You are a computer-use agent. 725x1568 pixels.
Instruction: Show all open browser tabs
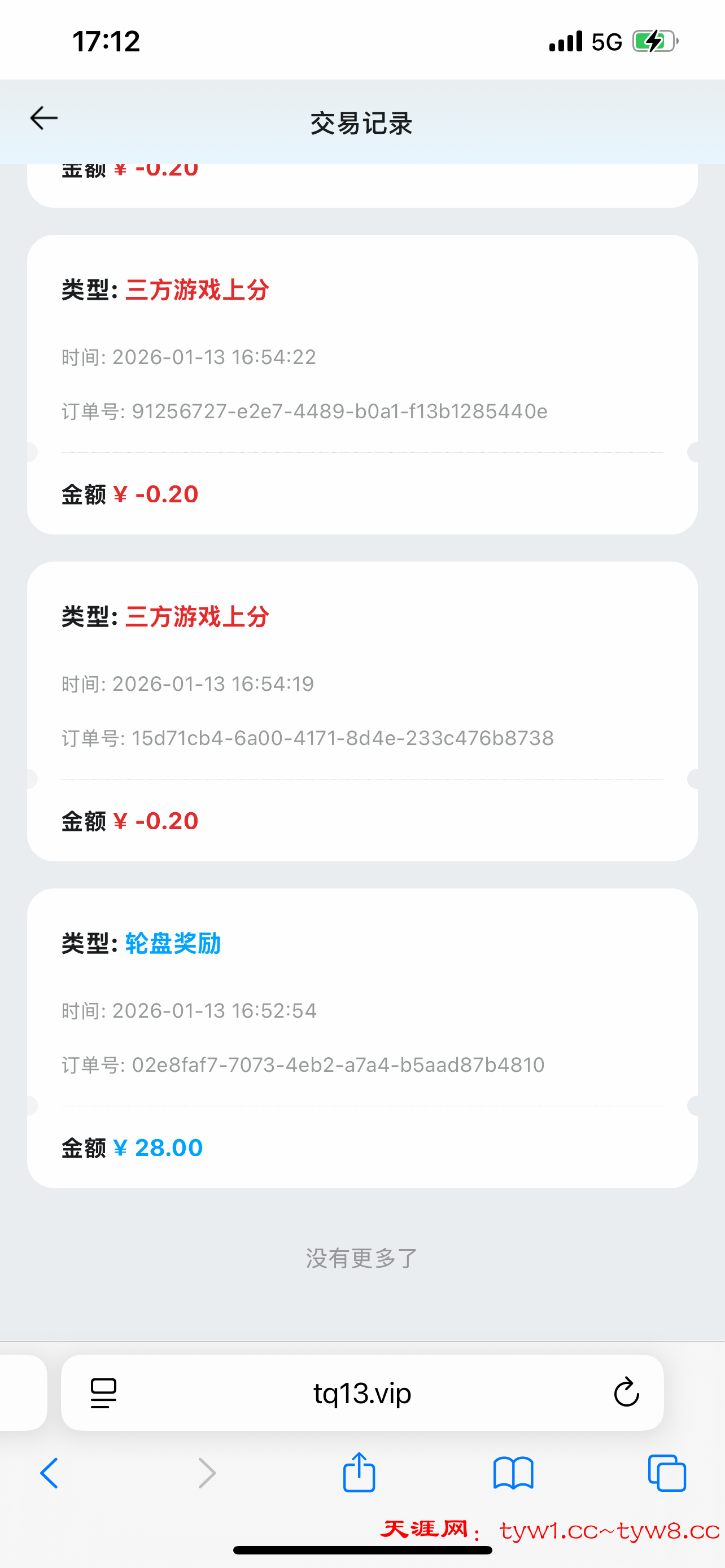tap(667, 1473)
